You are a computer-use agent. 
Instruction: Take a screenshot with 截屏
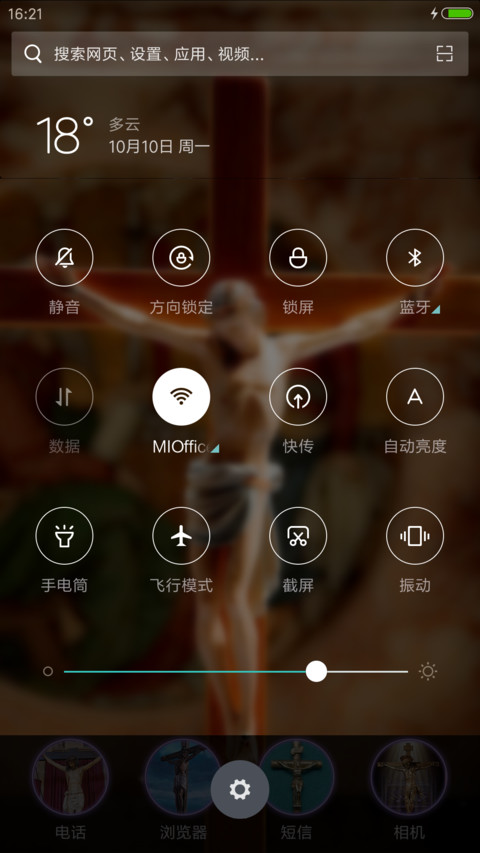[298, 536]
